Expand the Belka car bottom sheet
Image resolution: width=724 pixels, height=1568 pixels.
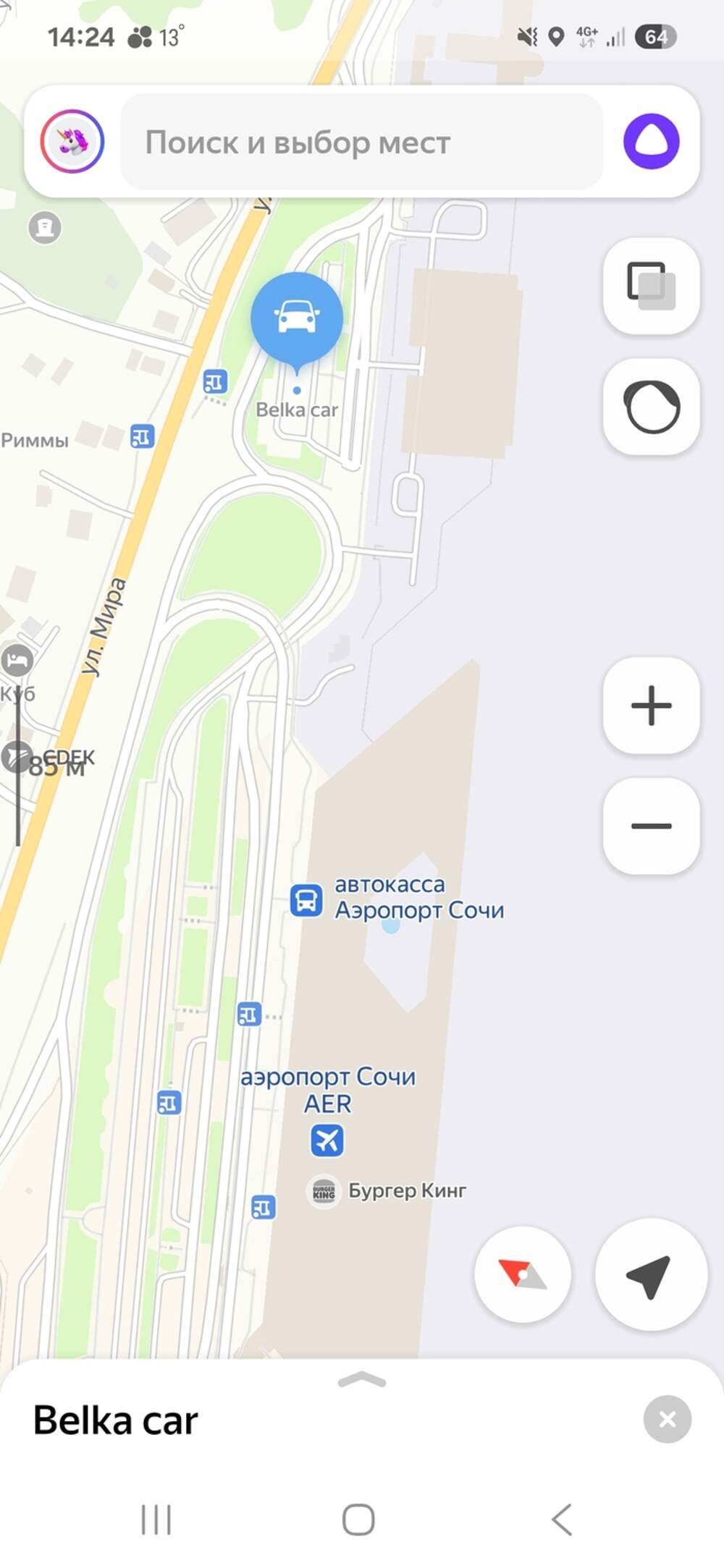tap(362, 1381)
